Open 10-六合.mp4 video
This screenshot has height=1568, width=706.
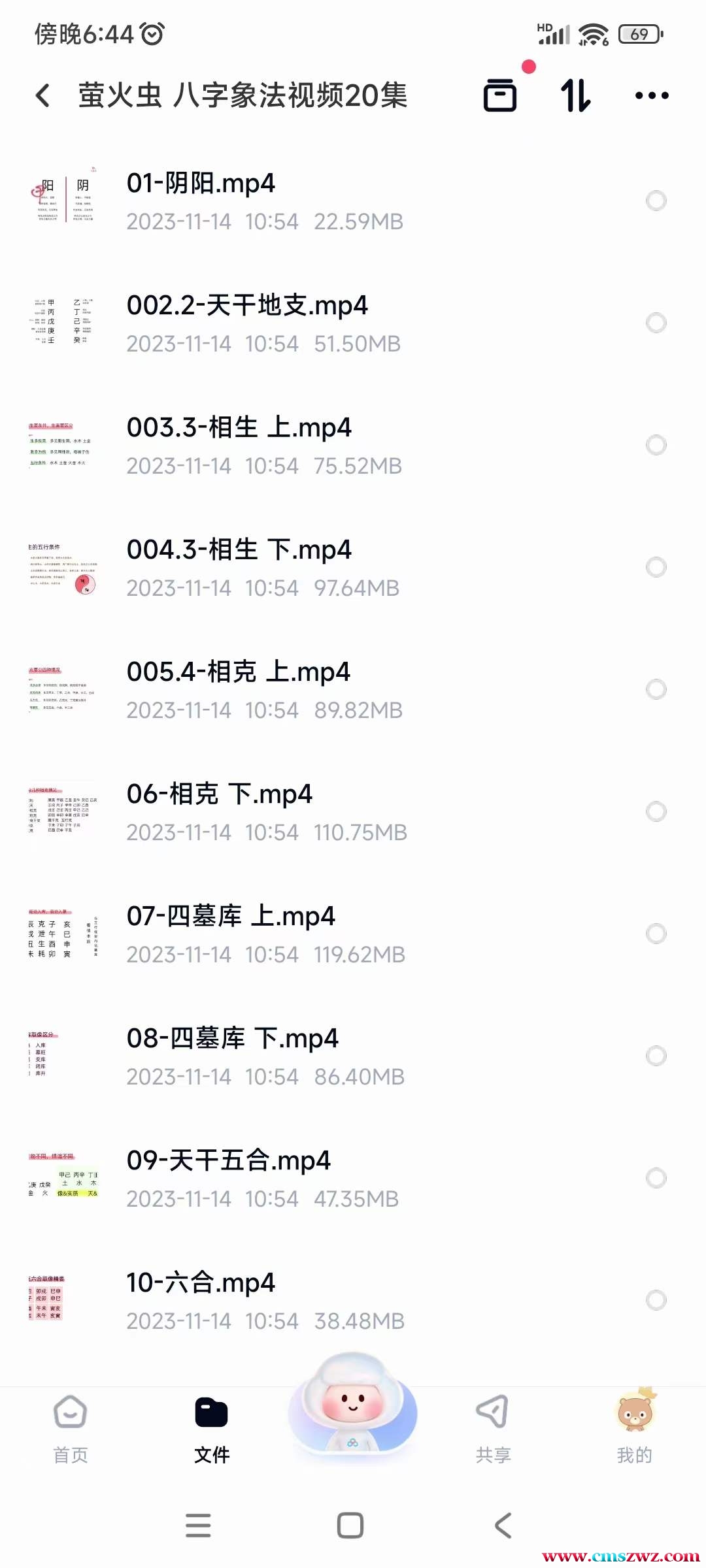coord(200,1283)
